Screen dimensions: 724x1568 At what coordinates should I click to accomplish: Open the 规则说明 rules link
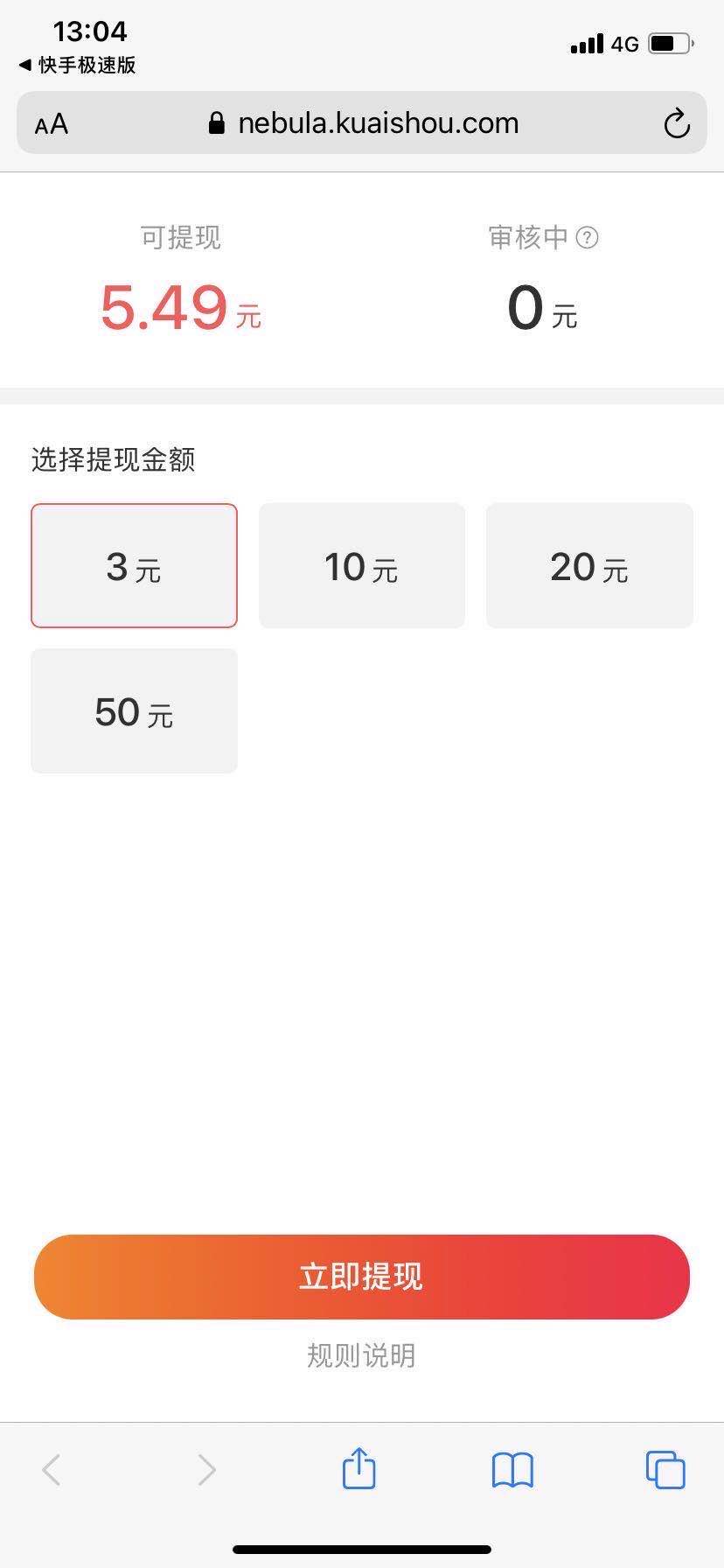coord(361,1355)
